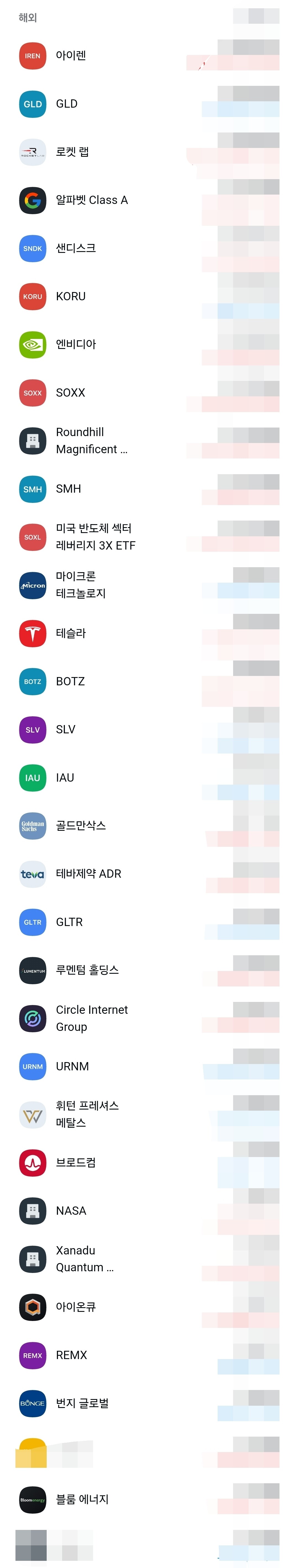Image resolution: width=298 pixels, height=1568 pixels.
Task: Open the GLD holding
Action: 149,104
